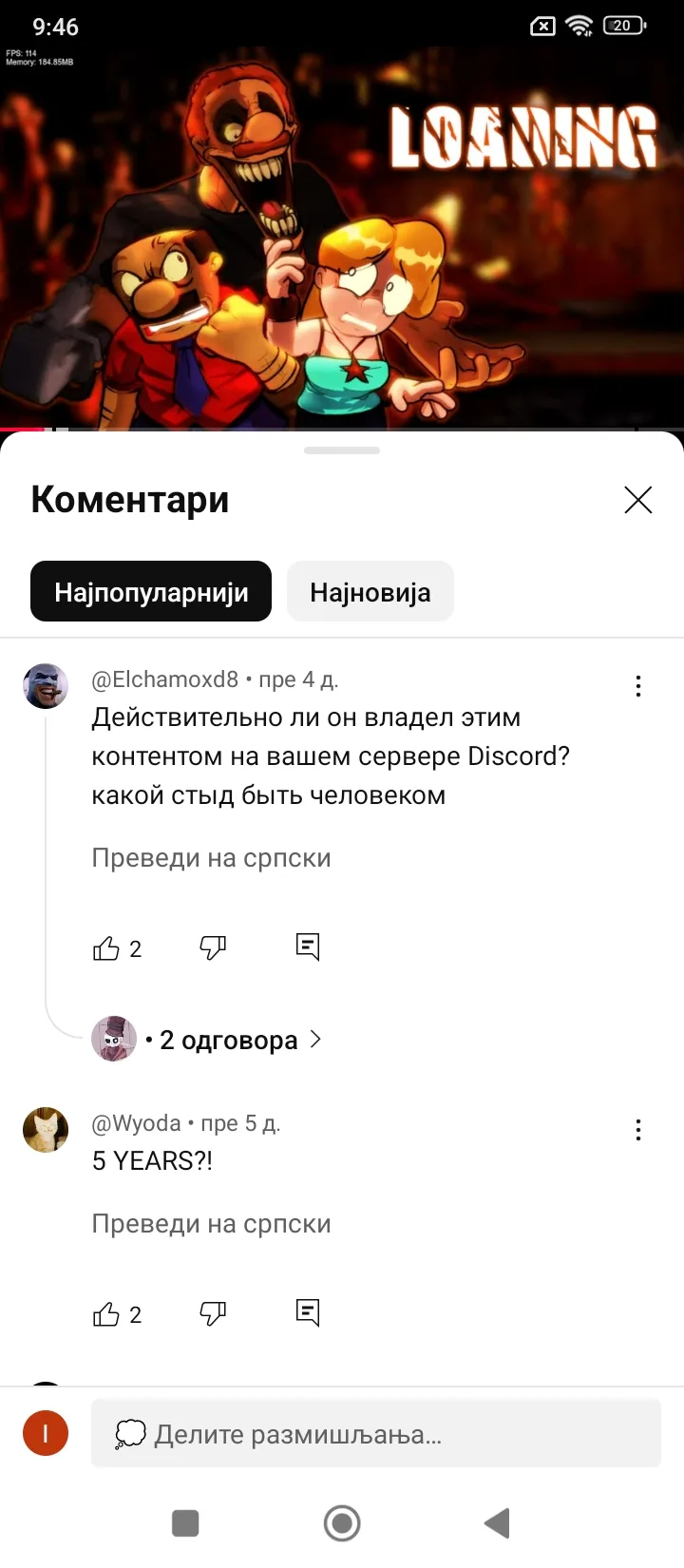Dislike the comment by @Elchamoxd8
The image size is (684, 1568).
point(213,947)
